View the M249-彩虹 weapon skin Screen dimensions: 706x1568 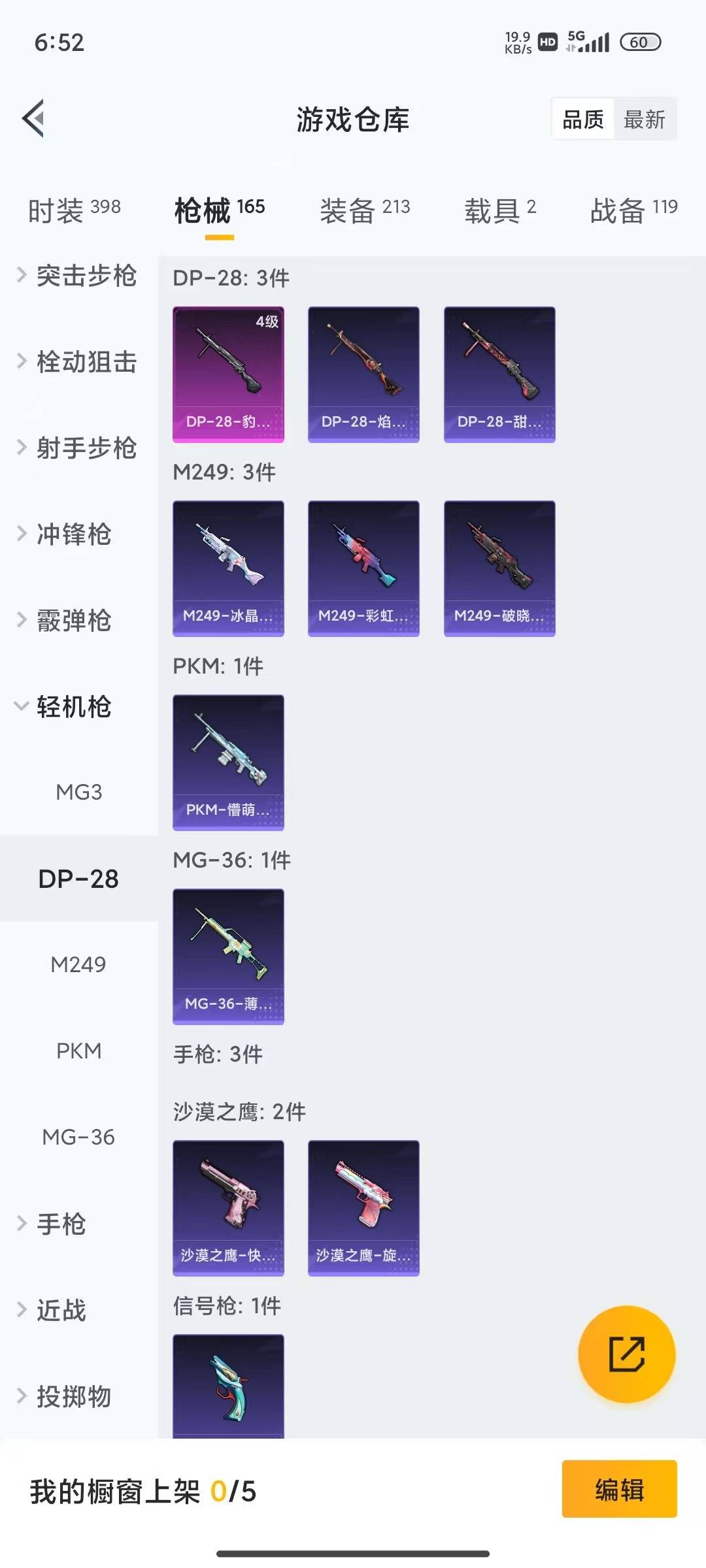pyautogui.click(x=363, y=566)
